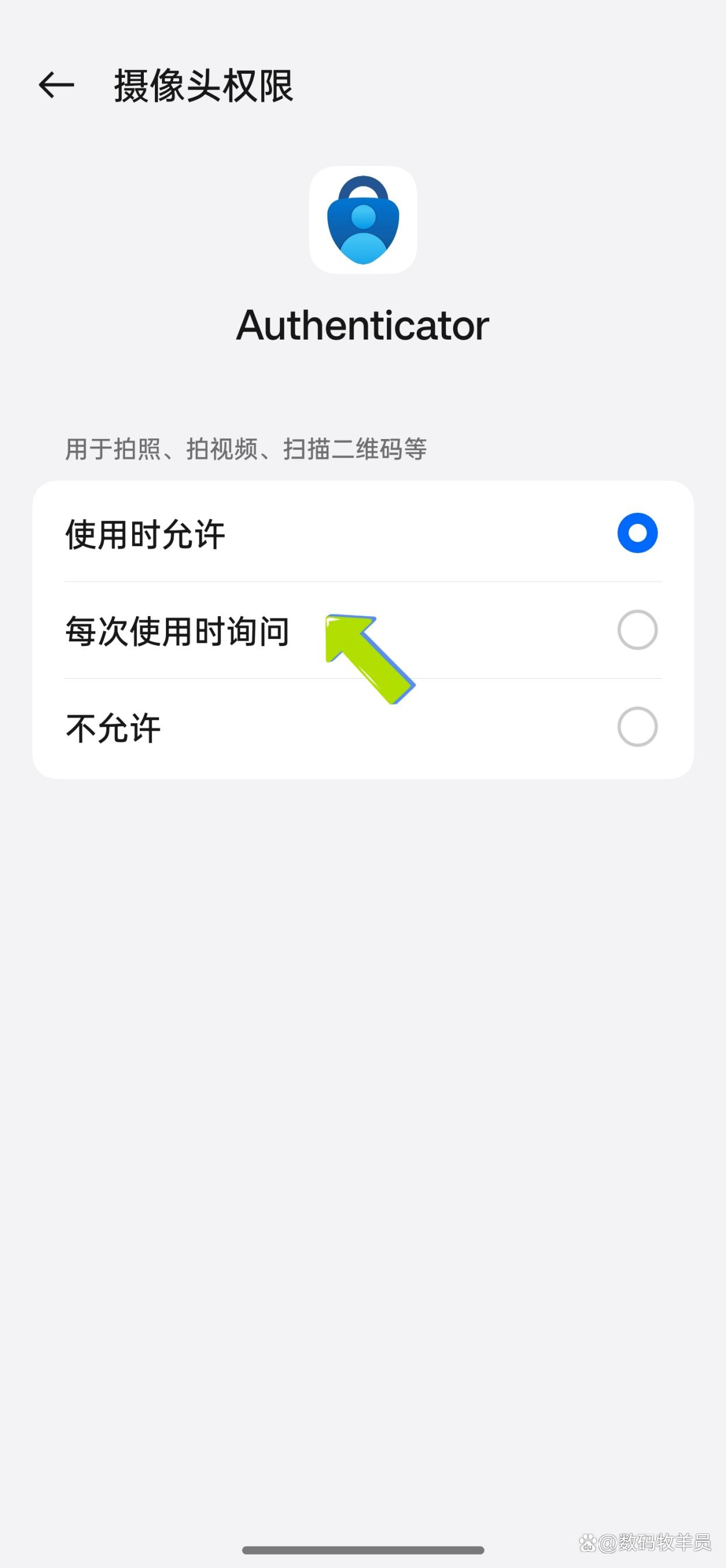Tap the 使用时允许 option row
This screenshot has width=726, height=1568.
(243, 534)
